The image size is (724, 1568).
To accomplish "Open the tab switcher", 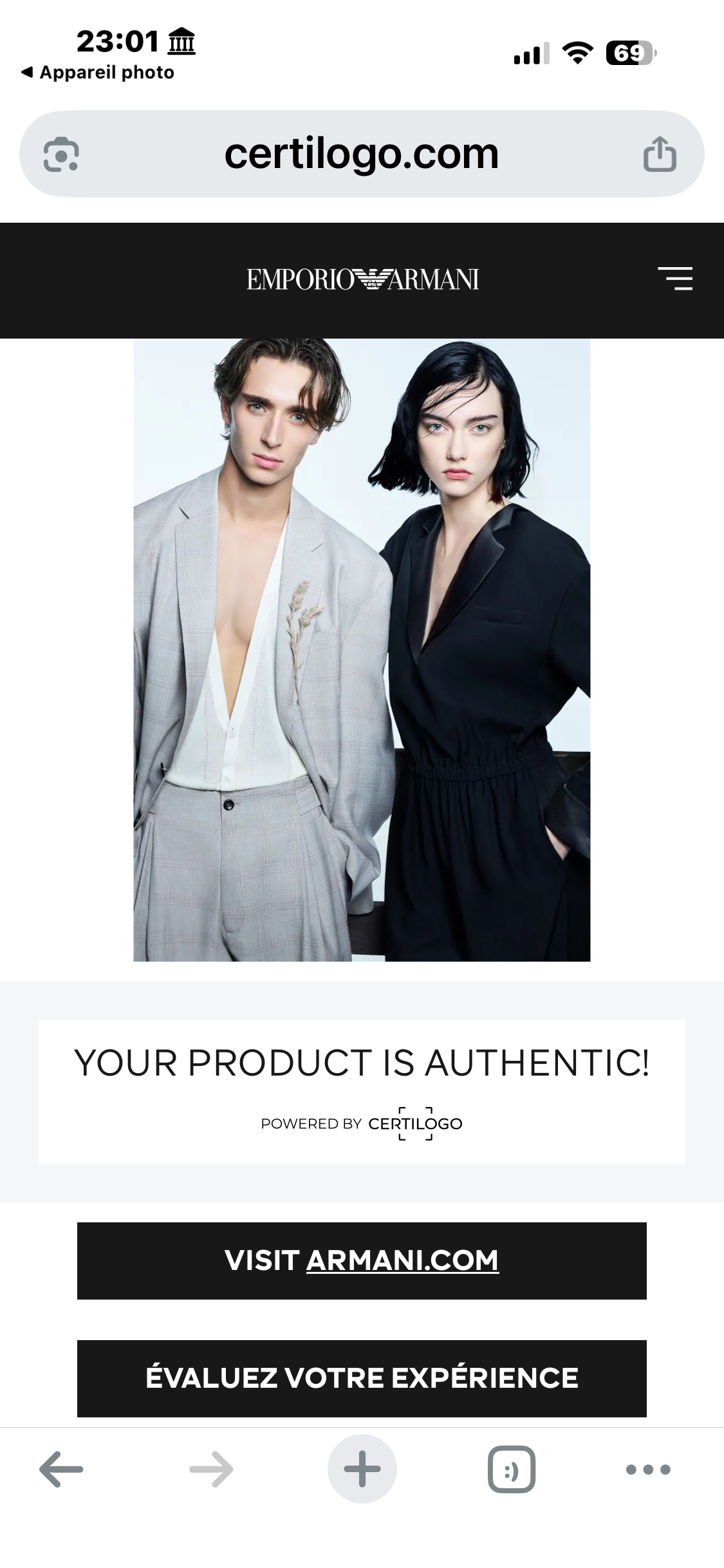I will [512, 1469].
